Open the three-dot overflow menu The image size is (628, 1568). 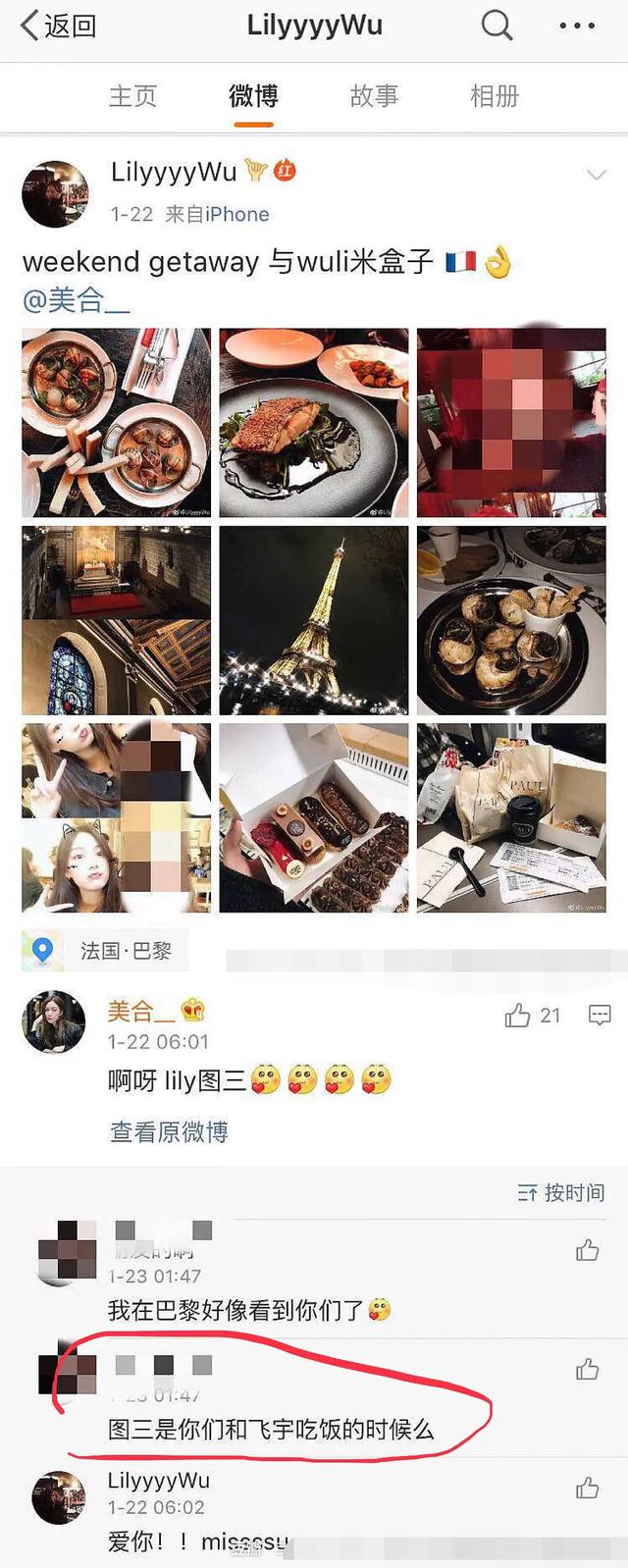(x=577, y=26)
